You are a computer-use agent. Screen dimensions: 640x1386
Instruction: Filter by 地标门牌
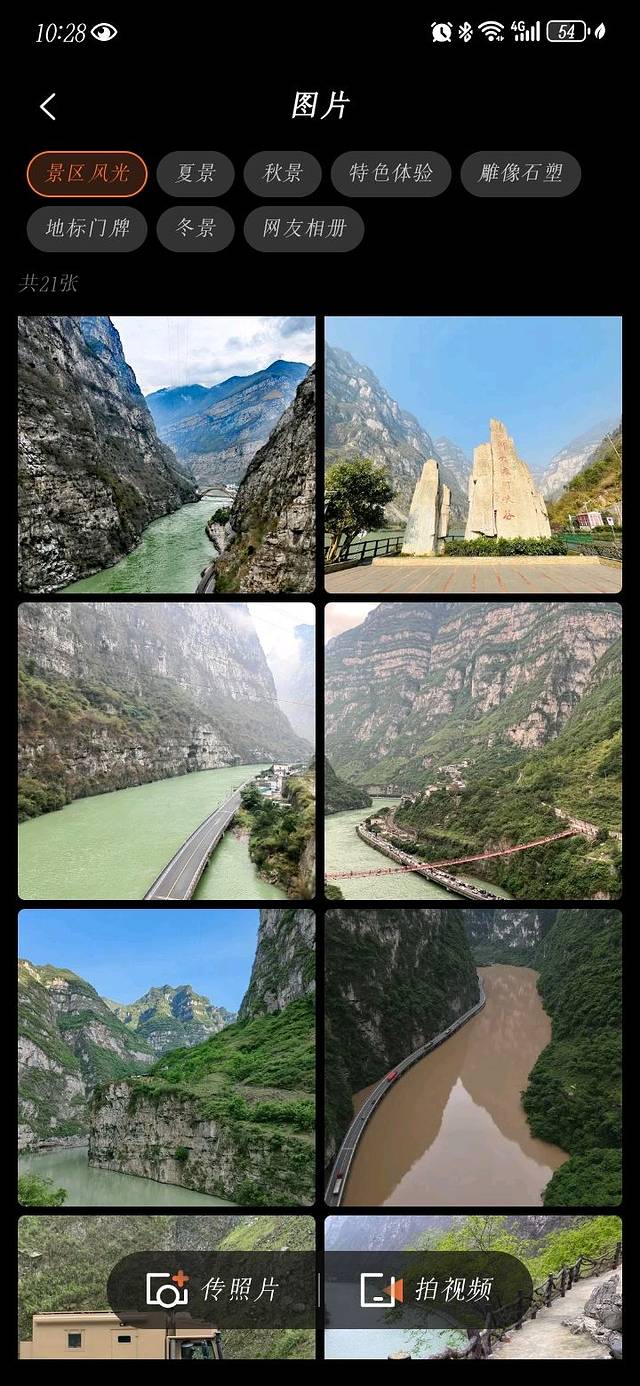point(87,229)
